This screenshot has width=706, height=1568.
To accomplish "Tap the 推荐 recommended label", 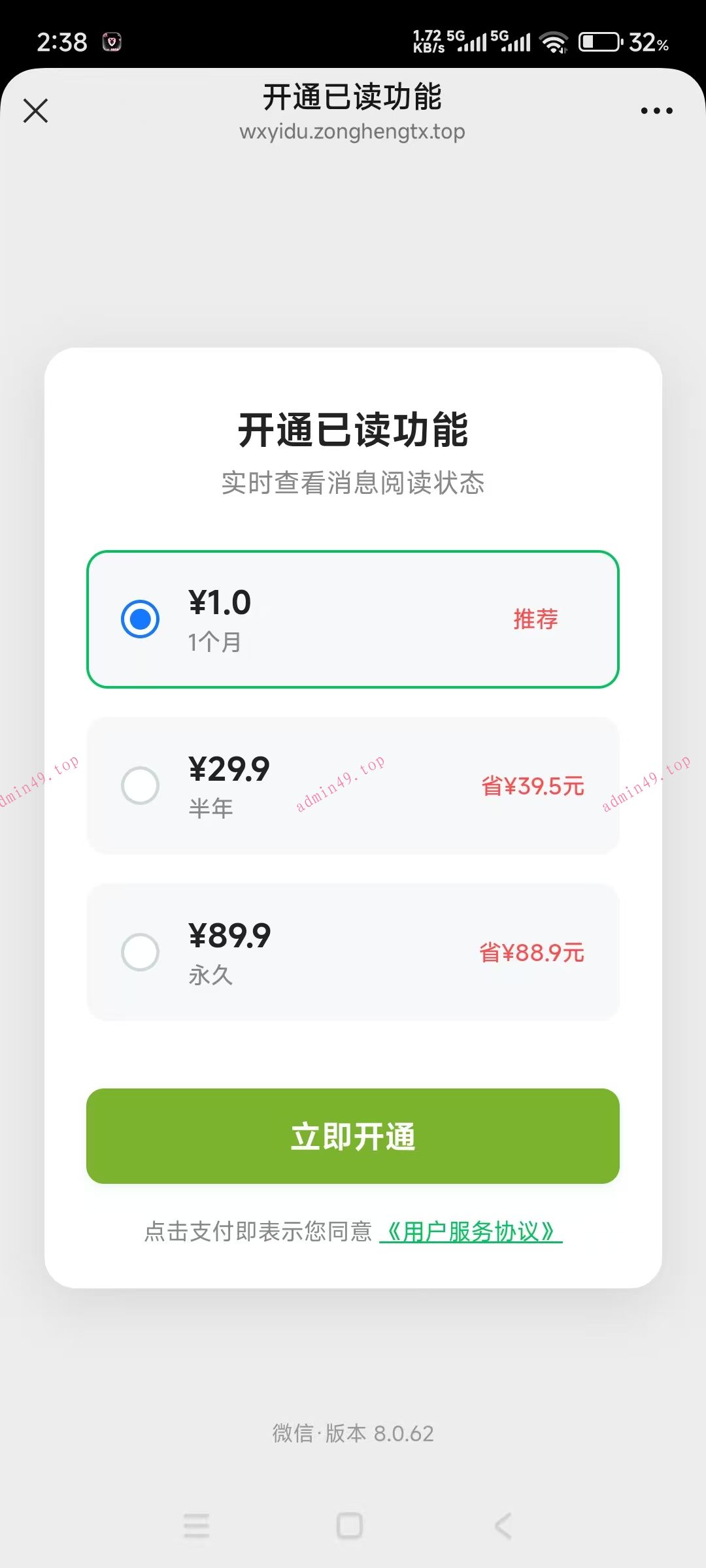I will coord(535,620).
